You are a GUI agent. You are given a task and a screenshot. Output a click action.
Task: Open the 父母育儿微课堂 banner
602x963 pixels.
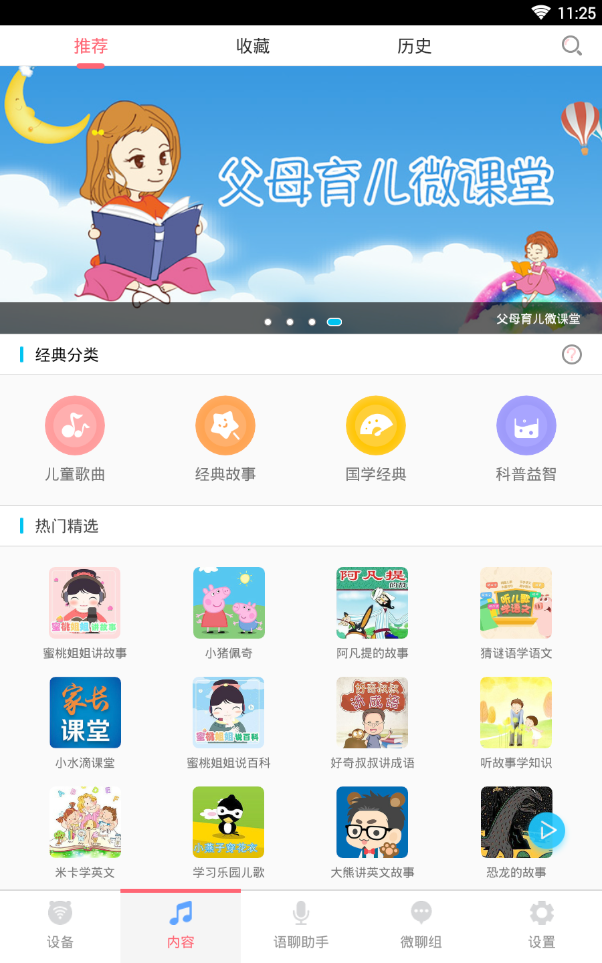[300, 190]
